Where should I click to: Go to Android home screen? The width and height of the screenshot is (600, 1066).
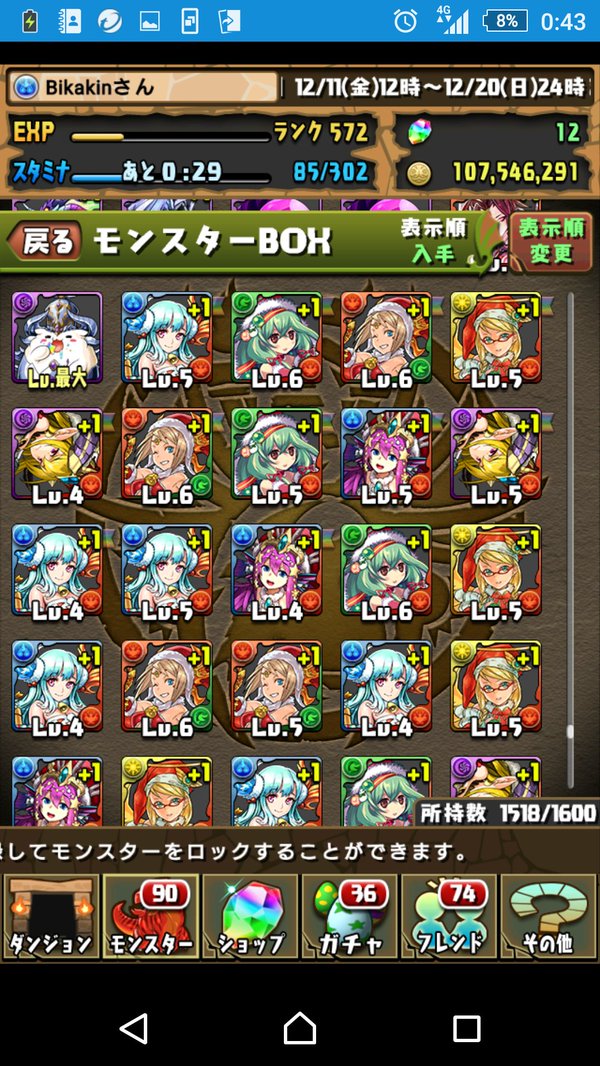coord(300,1028)
